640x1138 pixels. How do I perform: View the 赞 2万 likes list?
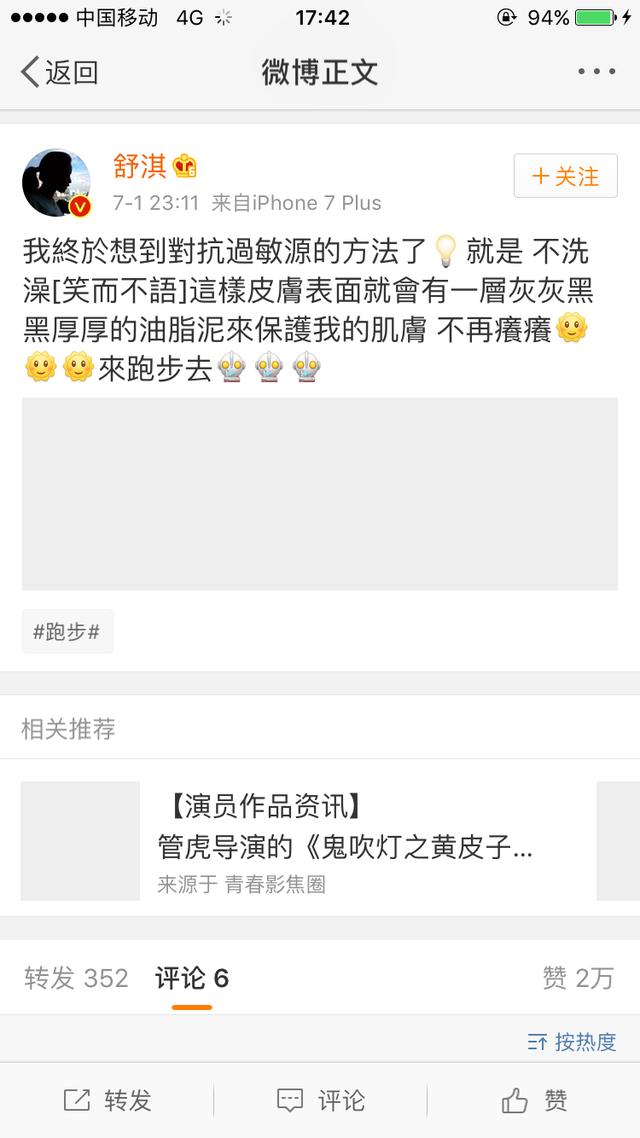pos(577,978)
